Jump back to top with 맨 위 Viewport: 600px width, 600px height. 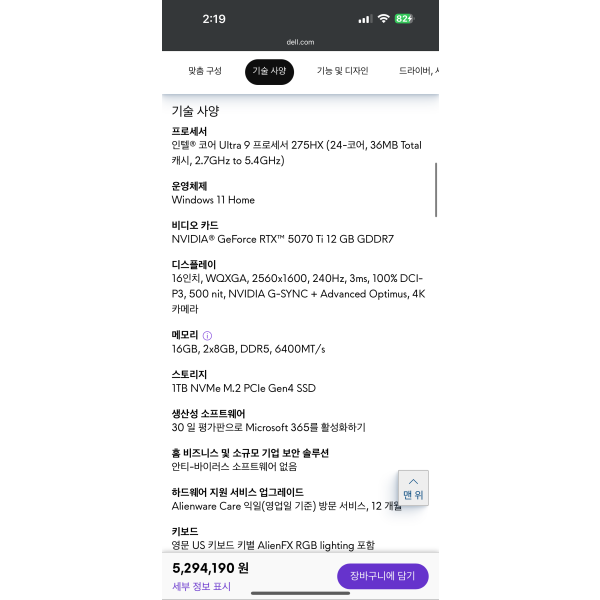[x=413, y=488]
